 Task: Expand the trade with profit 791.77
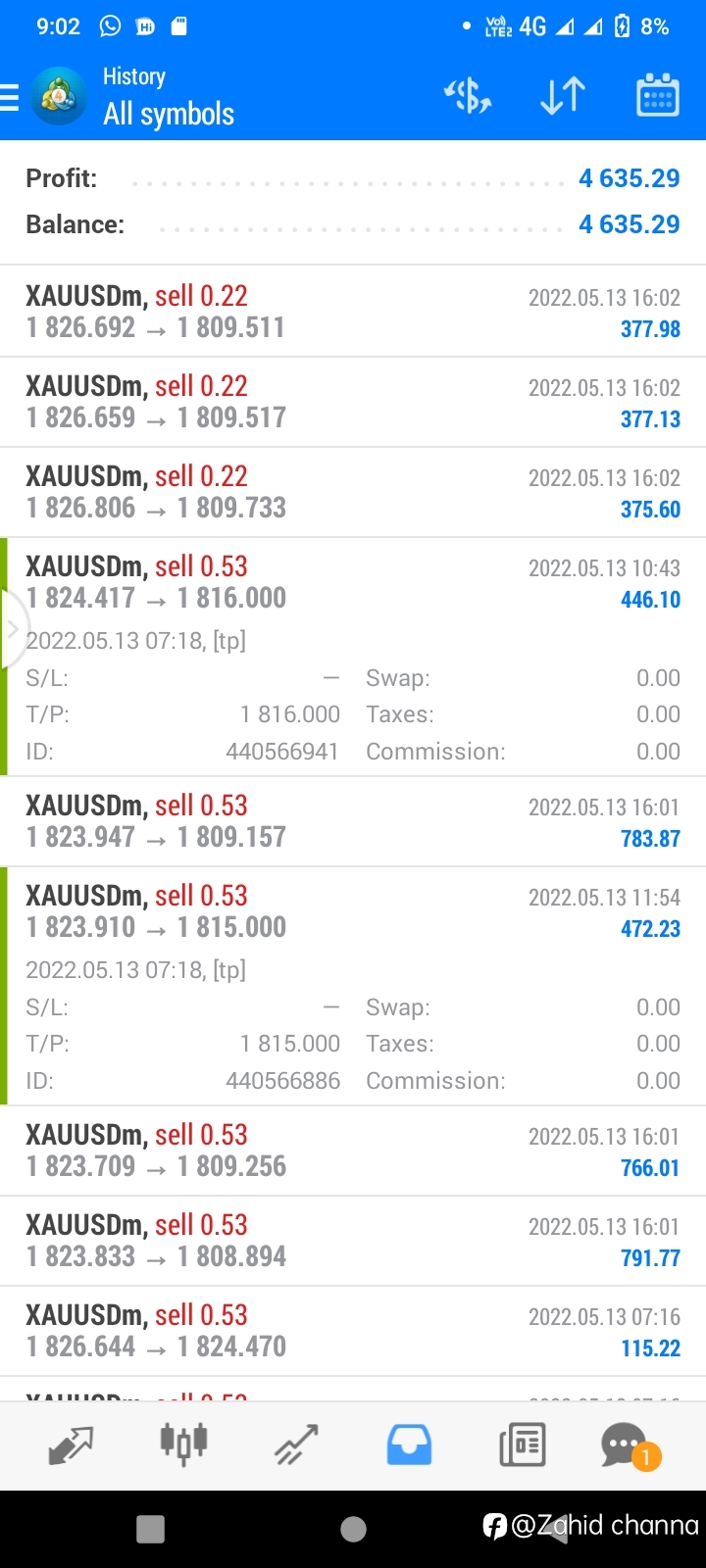[353, 1241]
